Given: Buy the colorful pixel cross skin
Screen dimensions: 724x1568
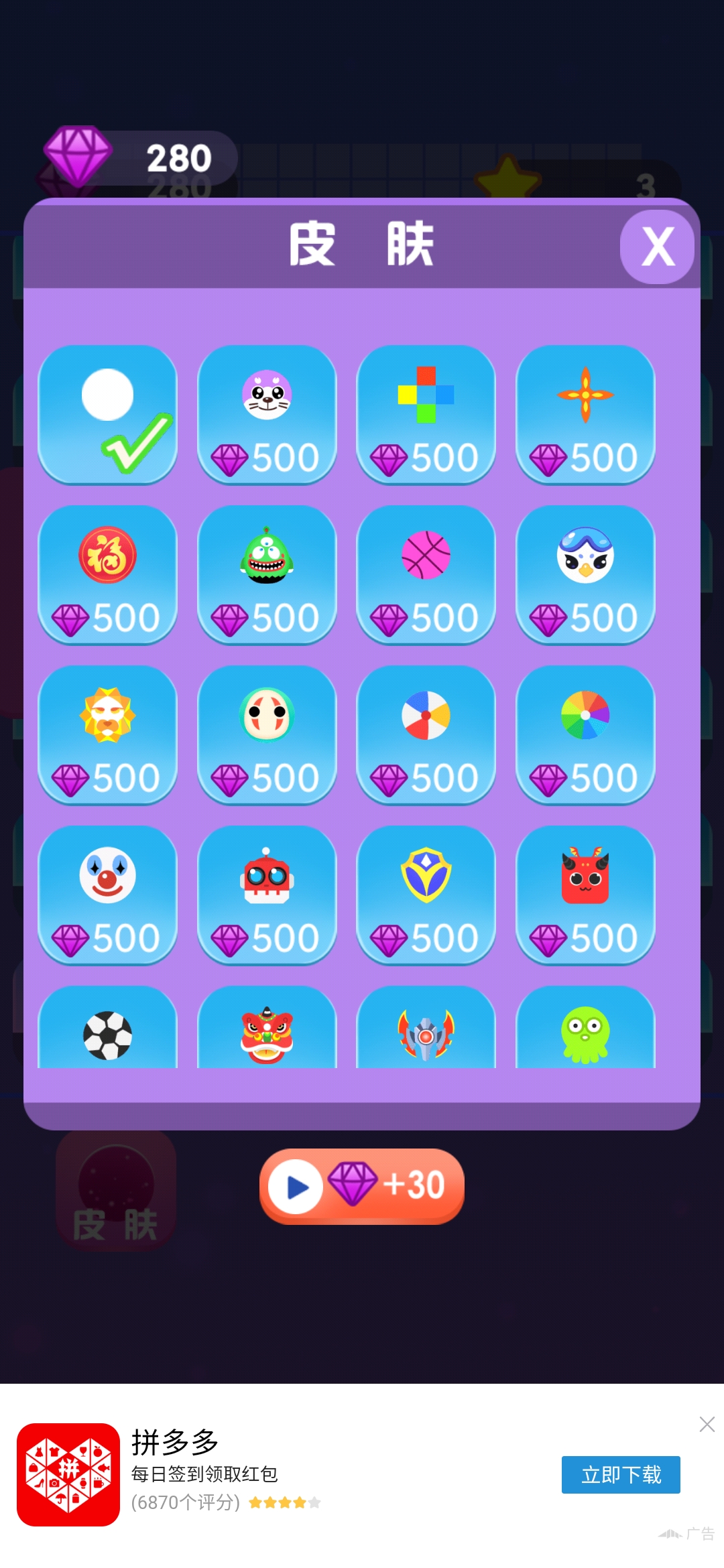Looking at the screenshot, I should [x=426, y=414].
